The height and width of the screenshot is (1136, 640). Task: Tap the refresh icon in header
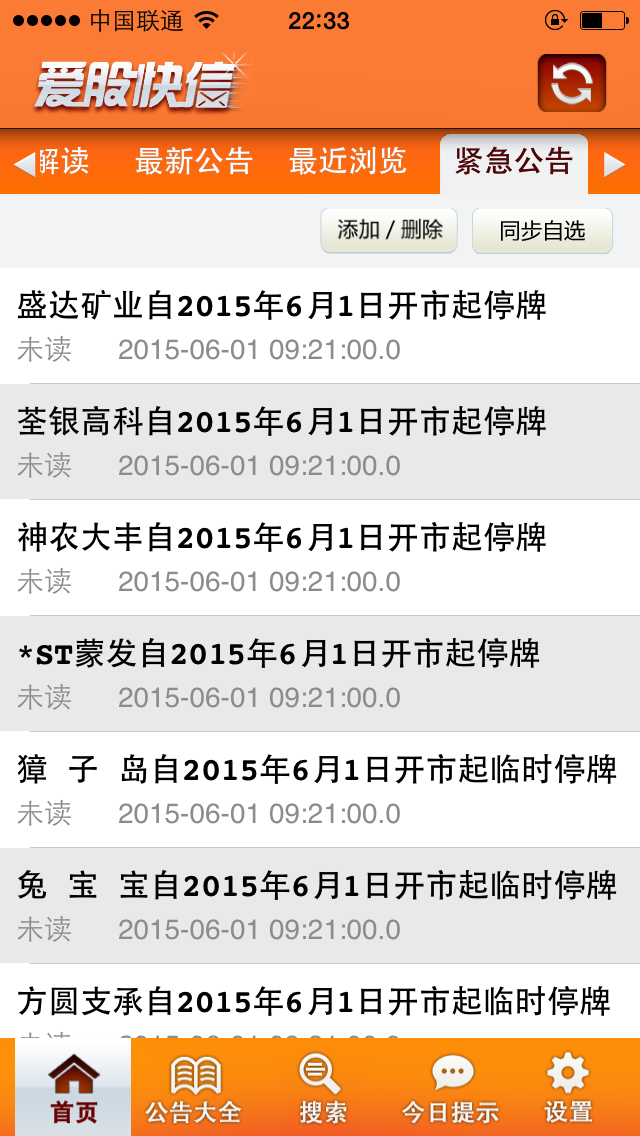[571, 83]
